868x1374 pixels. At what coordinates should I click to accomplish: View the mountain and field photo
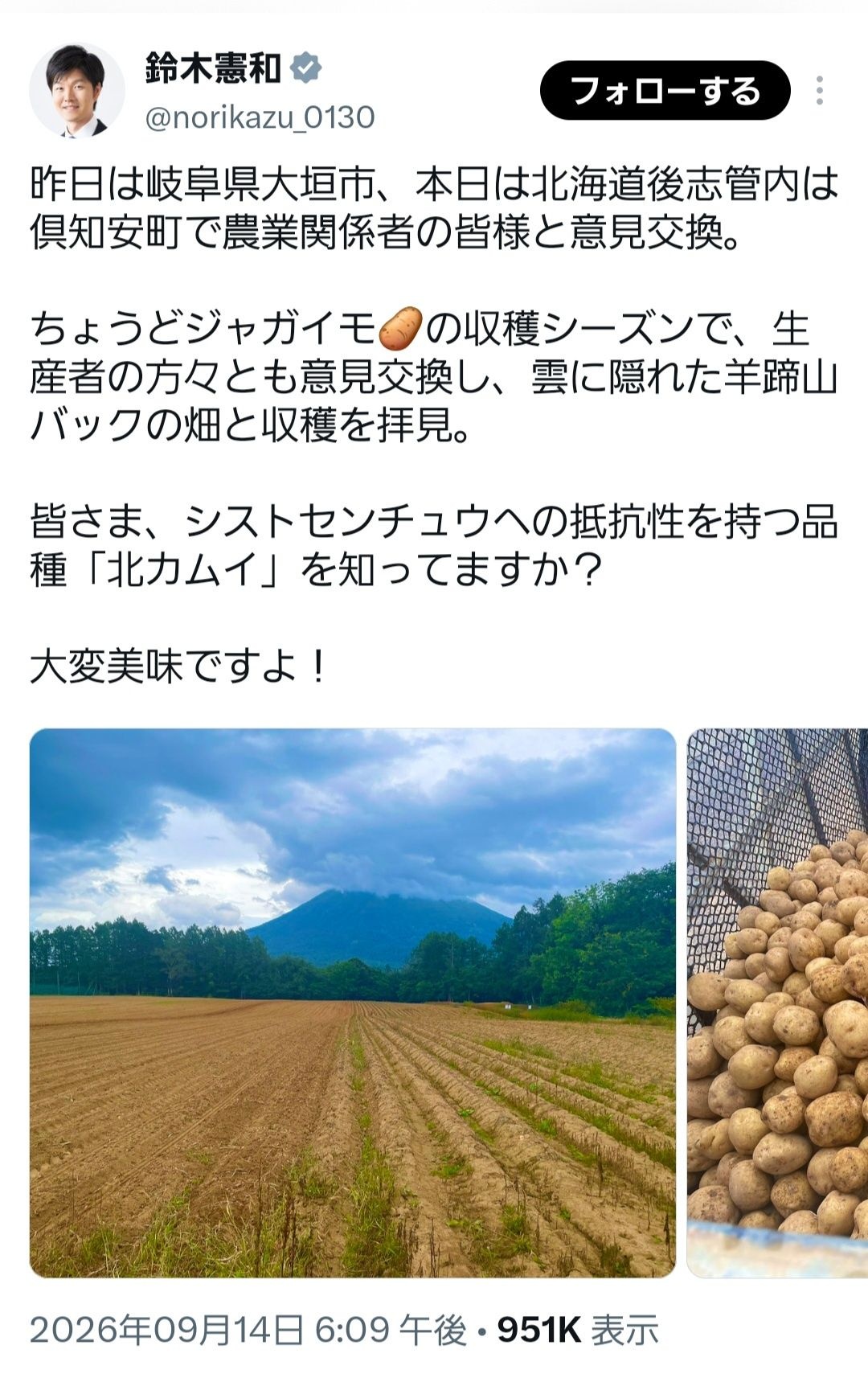(353, 1003)
